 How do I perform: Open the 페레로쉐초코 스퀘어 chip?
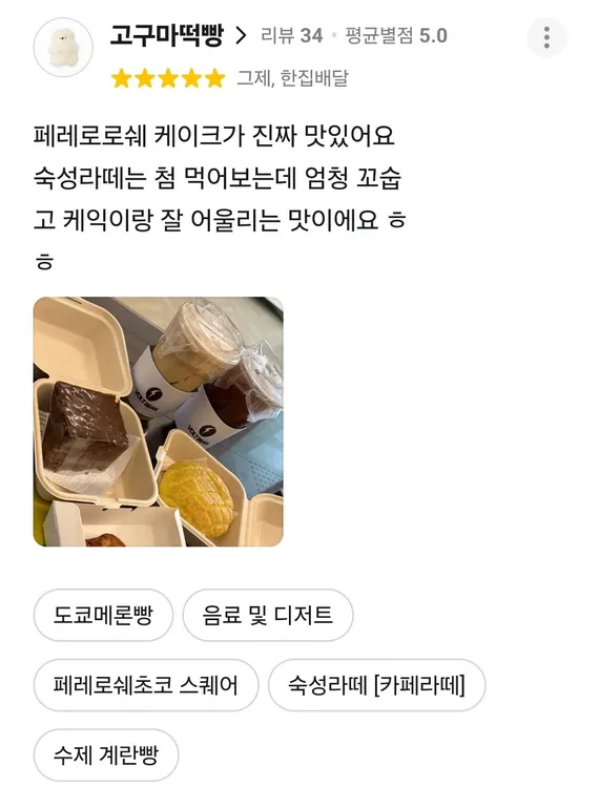click(146, 685)
